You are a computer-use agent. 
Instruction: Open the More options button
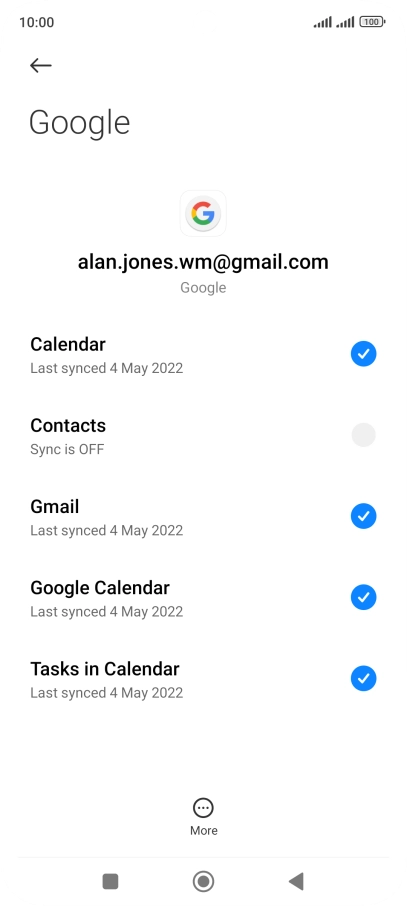[204, 817]
